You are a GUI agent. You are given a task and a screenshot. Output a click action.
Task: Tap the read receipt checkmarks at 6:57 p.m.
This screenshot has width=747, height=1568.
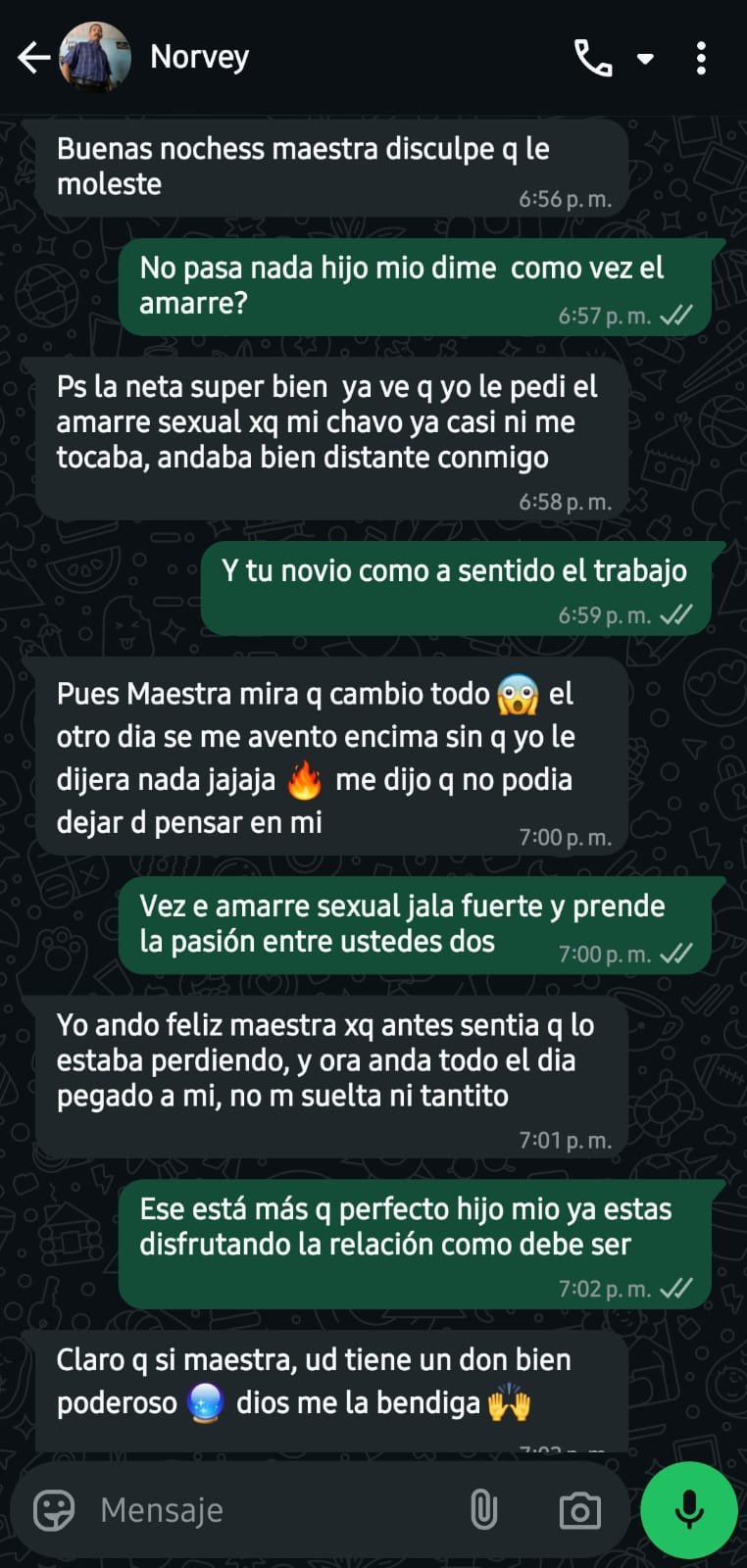pyautogui.click(x=677, y=317)
